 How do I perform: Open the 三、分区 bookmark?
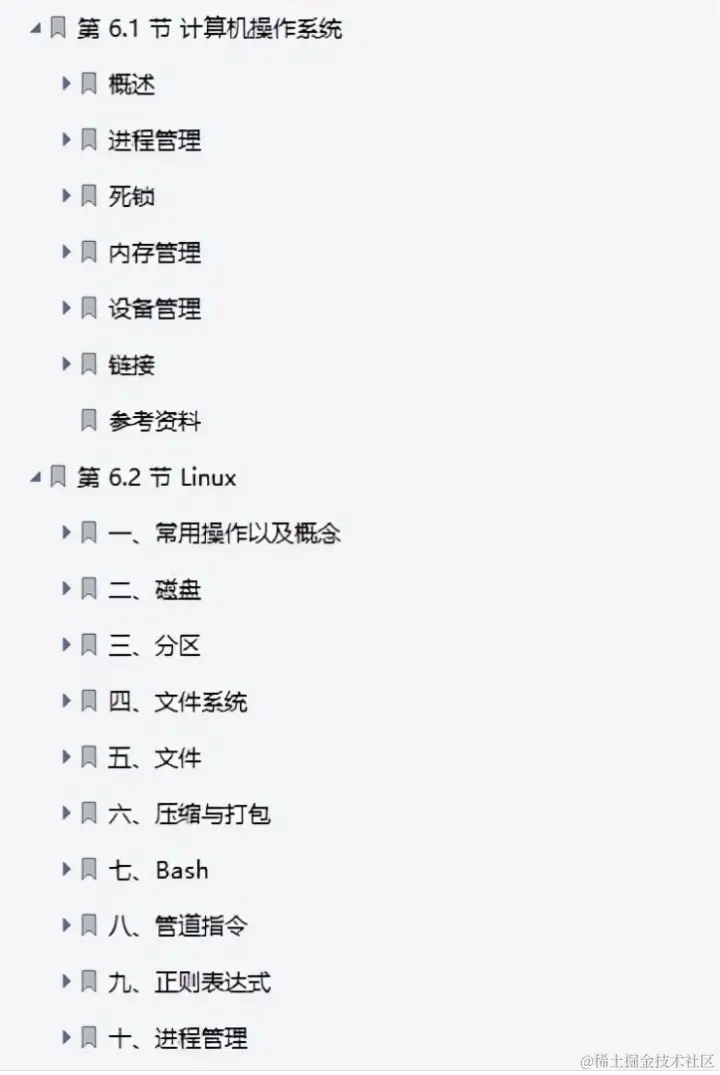tap(154, 646)
